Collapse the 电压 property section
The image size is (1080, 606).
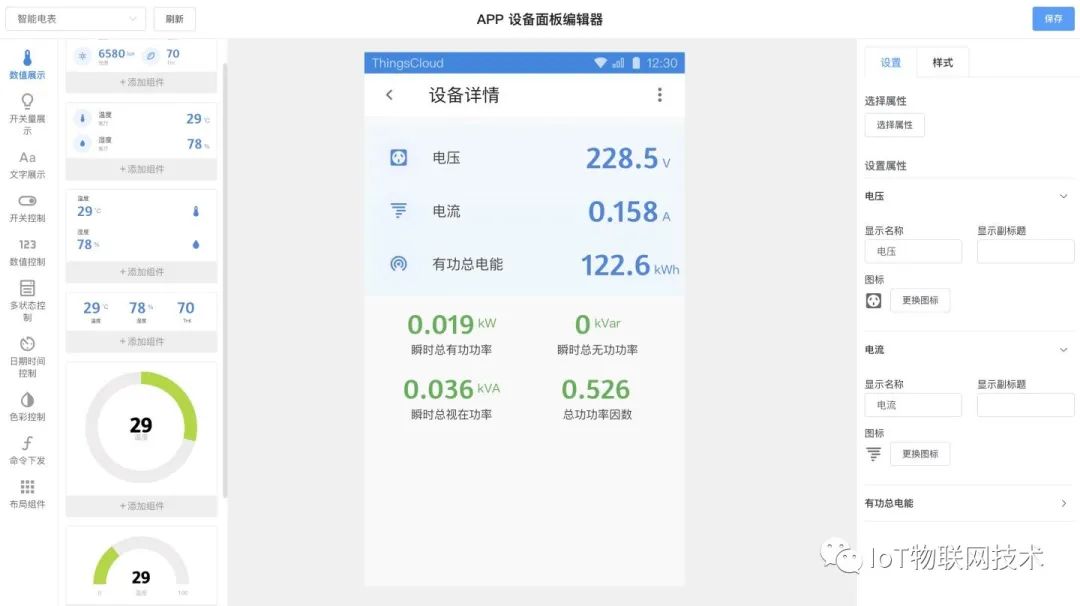(1063, 196)
